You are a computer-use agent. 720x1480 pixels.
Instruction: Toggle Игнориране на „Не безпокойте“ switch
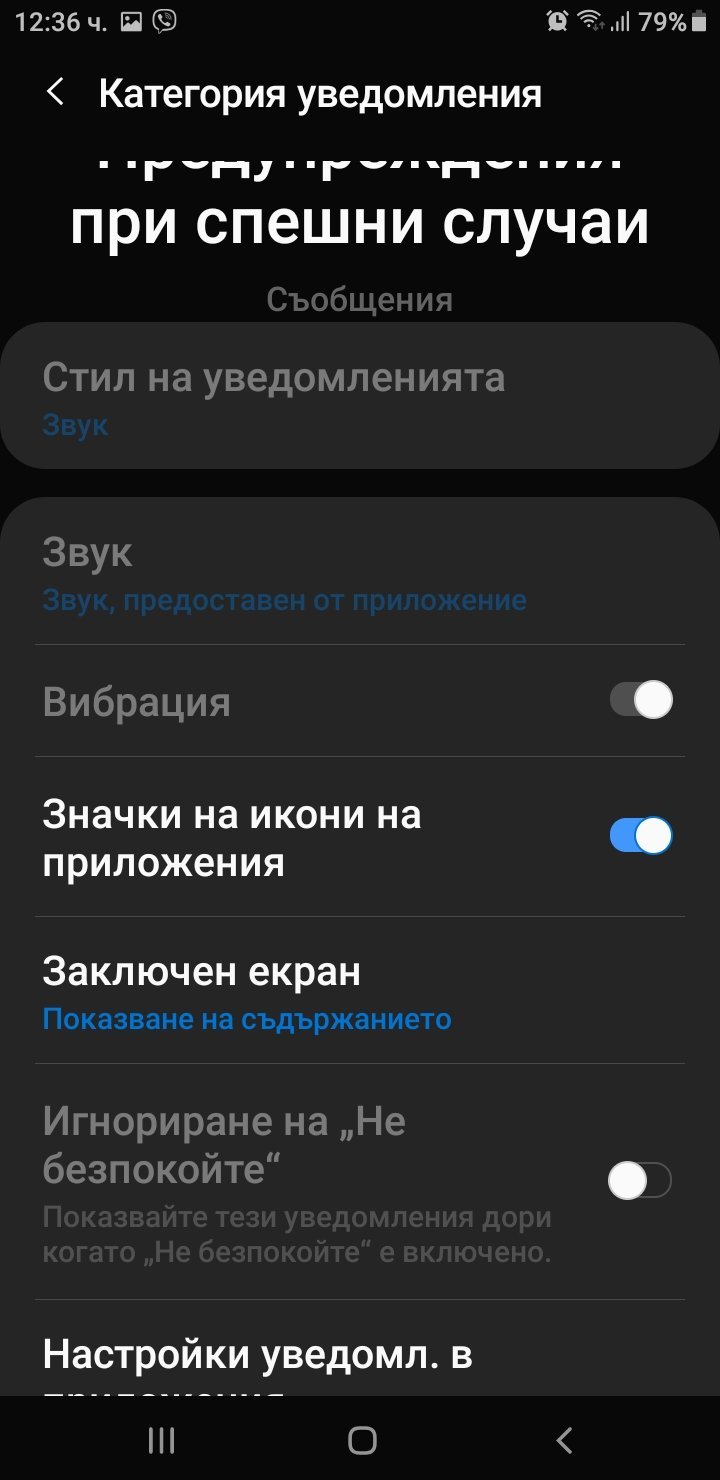[640, 1182]
